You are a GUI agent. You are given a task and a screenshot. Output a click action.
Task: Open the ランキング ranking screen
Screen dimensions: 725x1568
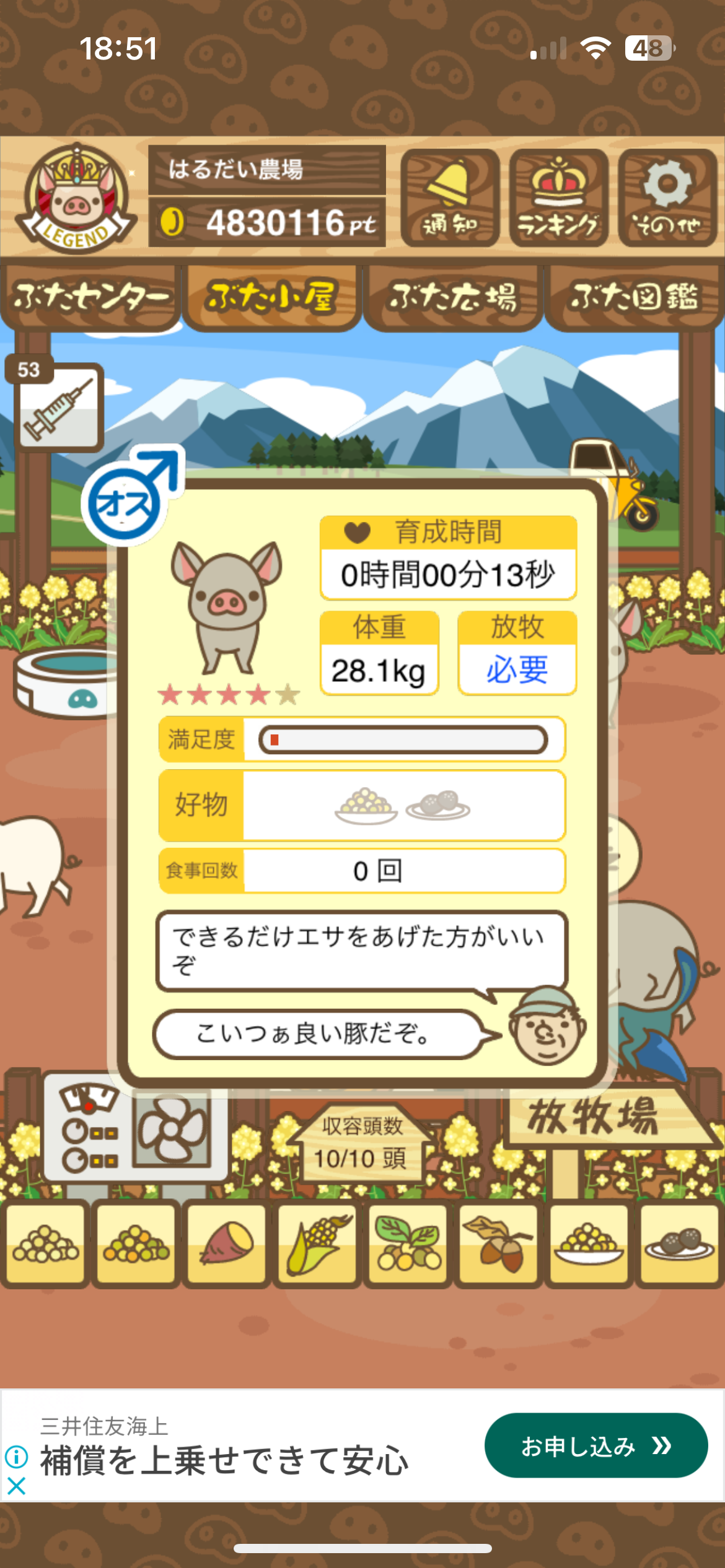pos(558,198)
